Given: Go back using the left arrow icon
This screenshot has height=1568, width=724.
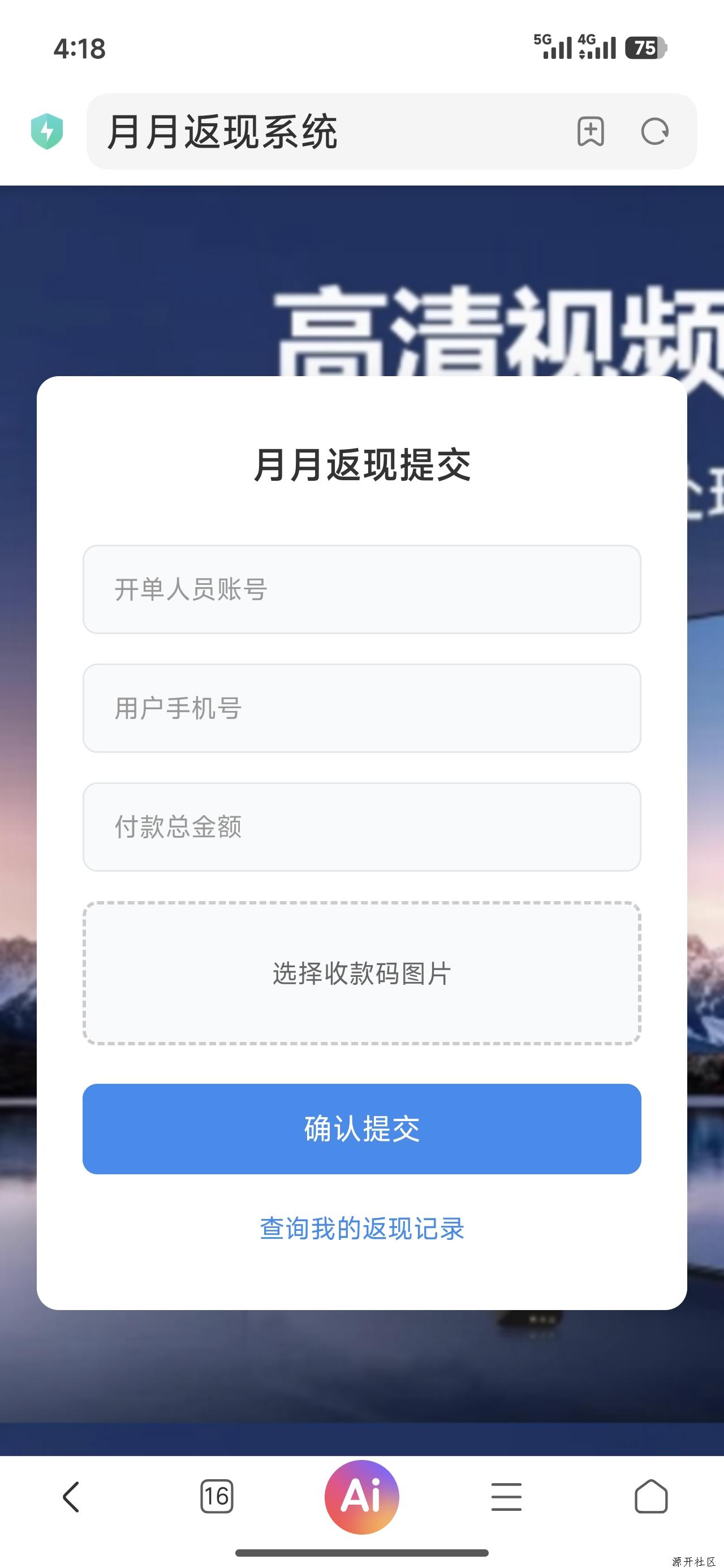Looking at the screenshot, I should click(71, 1497).
